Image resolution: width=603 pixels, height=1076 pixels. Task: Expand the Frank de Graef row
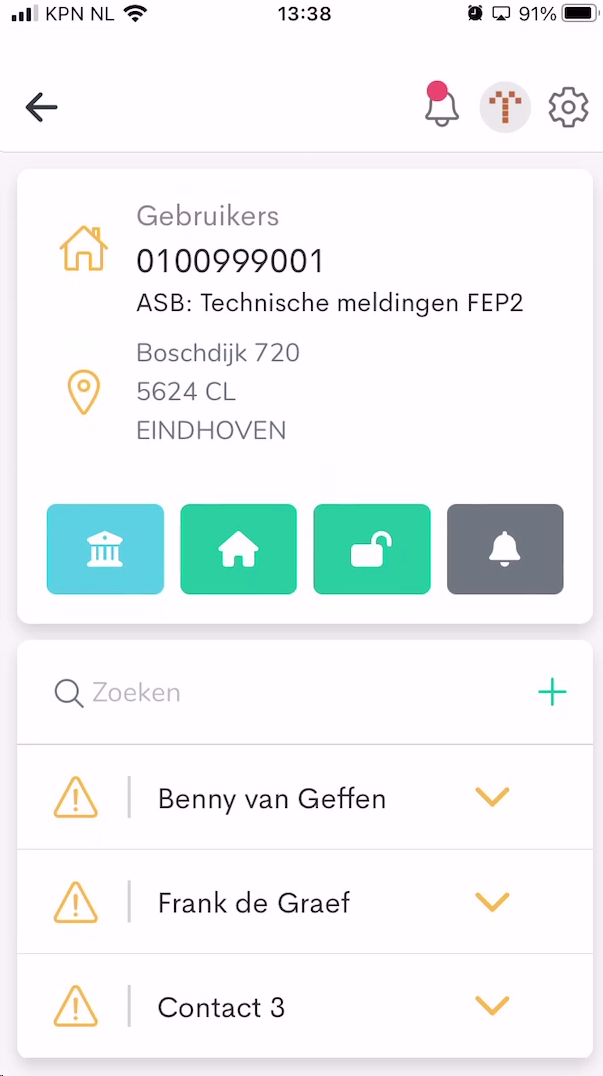click(305, 902)
